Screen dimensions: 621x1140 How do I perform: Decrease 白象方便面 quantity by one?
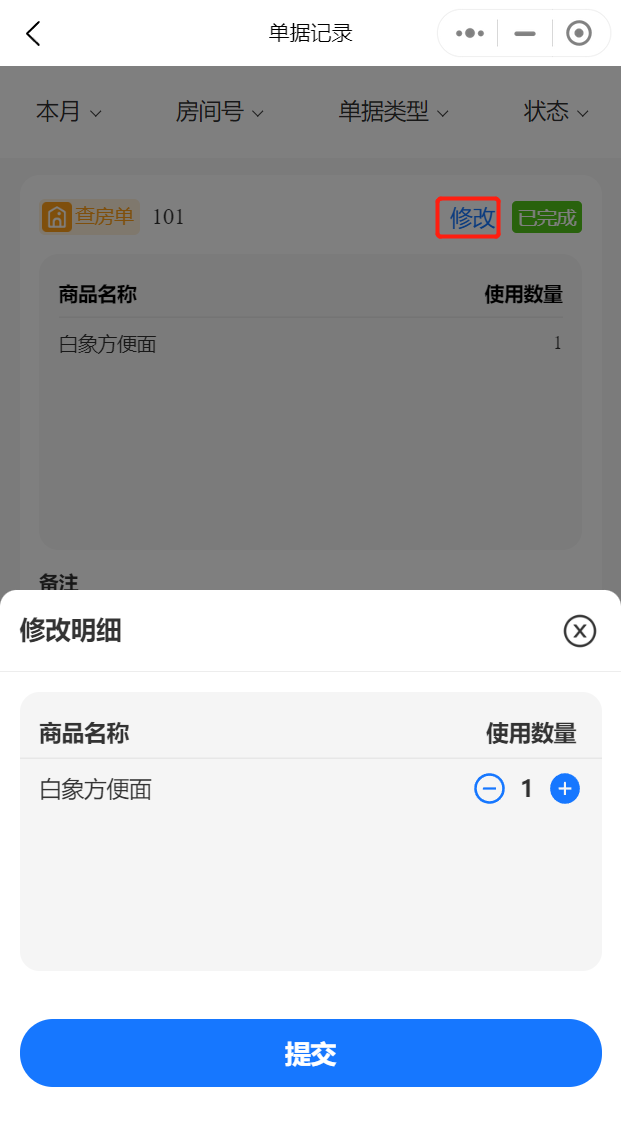pos(489,788)
